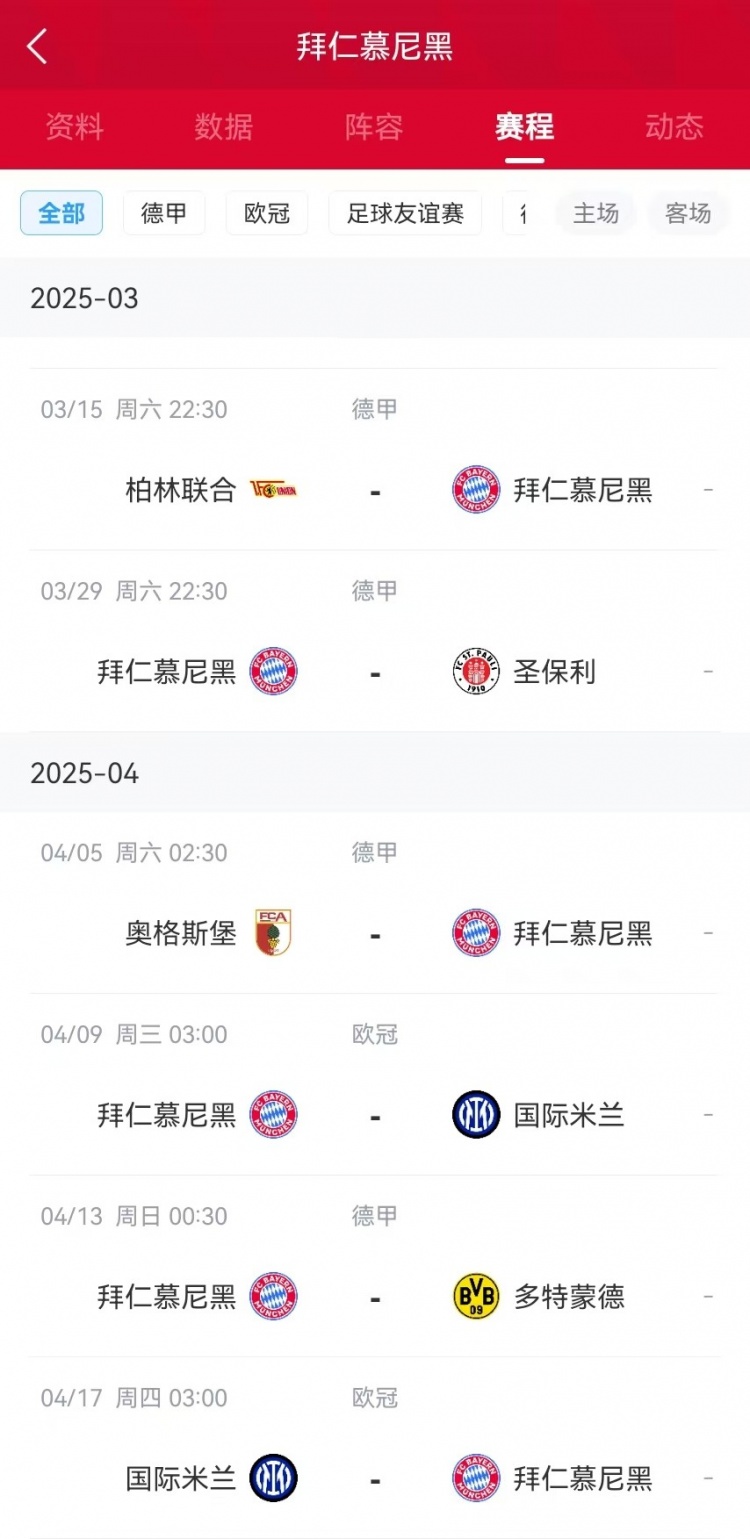Open 拜仁慕尼黑 vs 圣保利 match
Viewport: 750px width, 1539px height.
click(374, 671)
